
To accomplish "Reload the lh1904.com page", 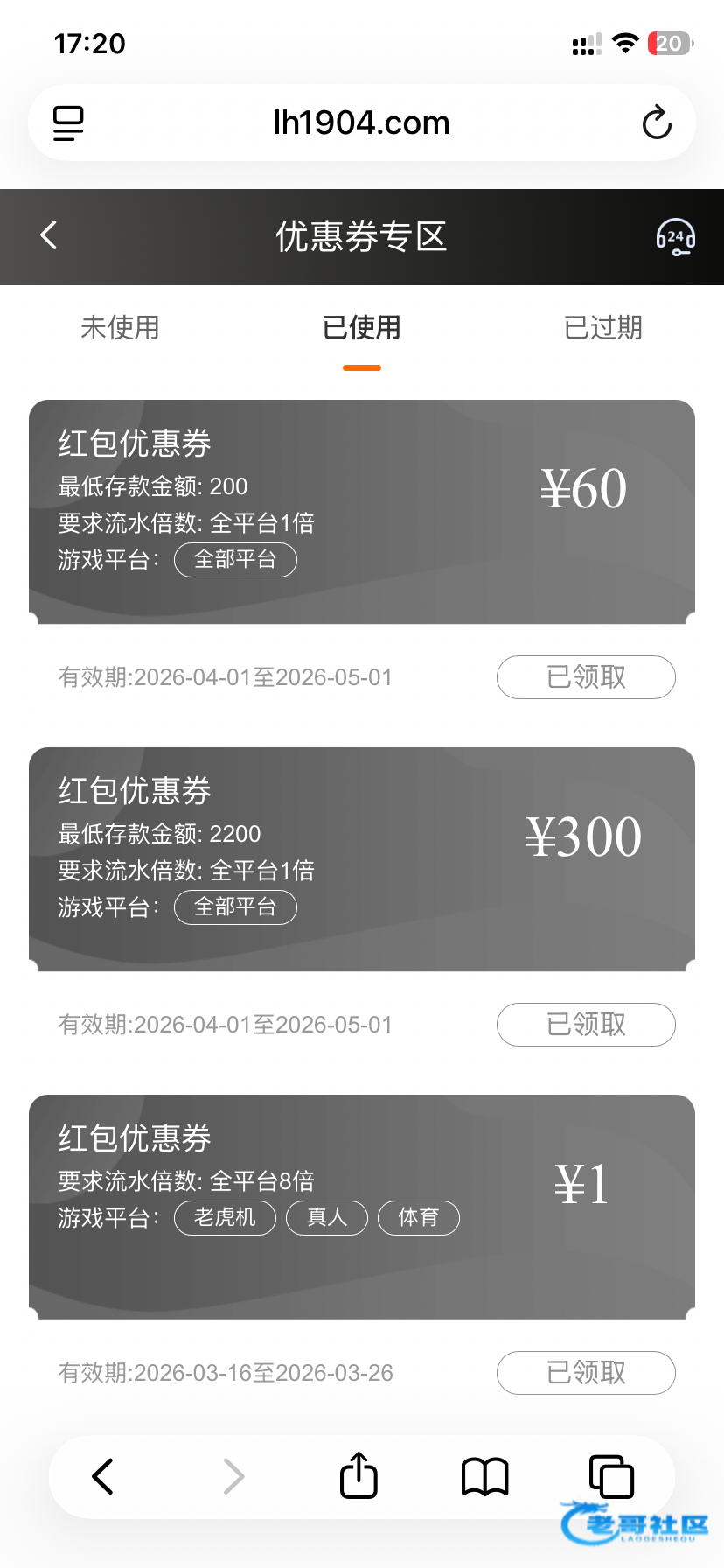I will pyautogui.click(x=657, y=123).
